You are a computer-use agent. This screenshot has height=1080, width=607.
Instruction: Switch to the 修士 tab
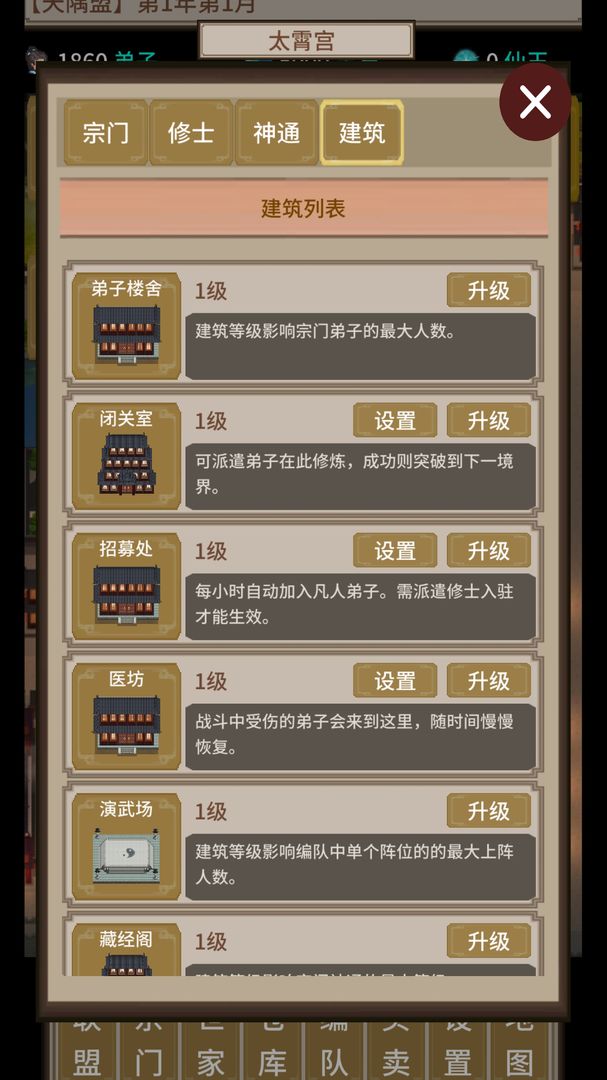191,132
